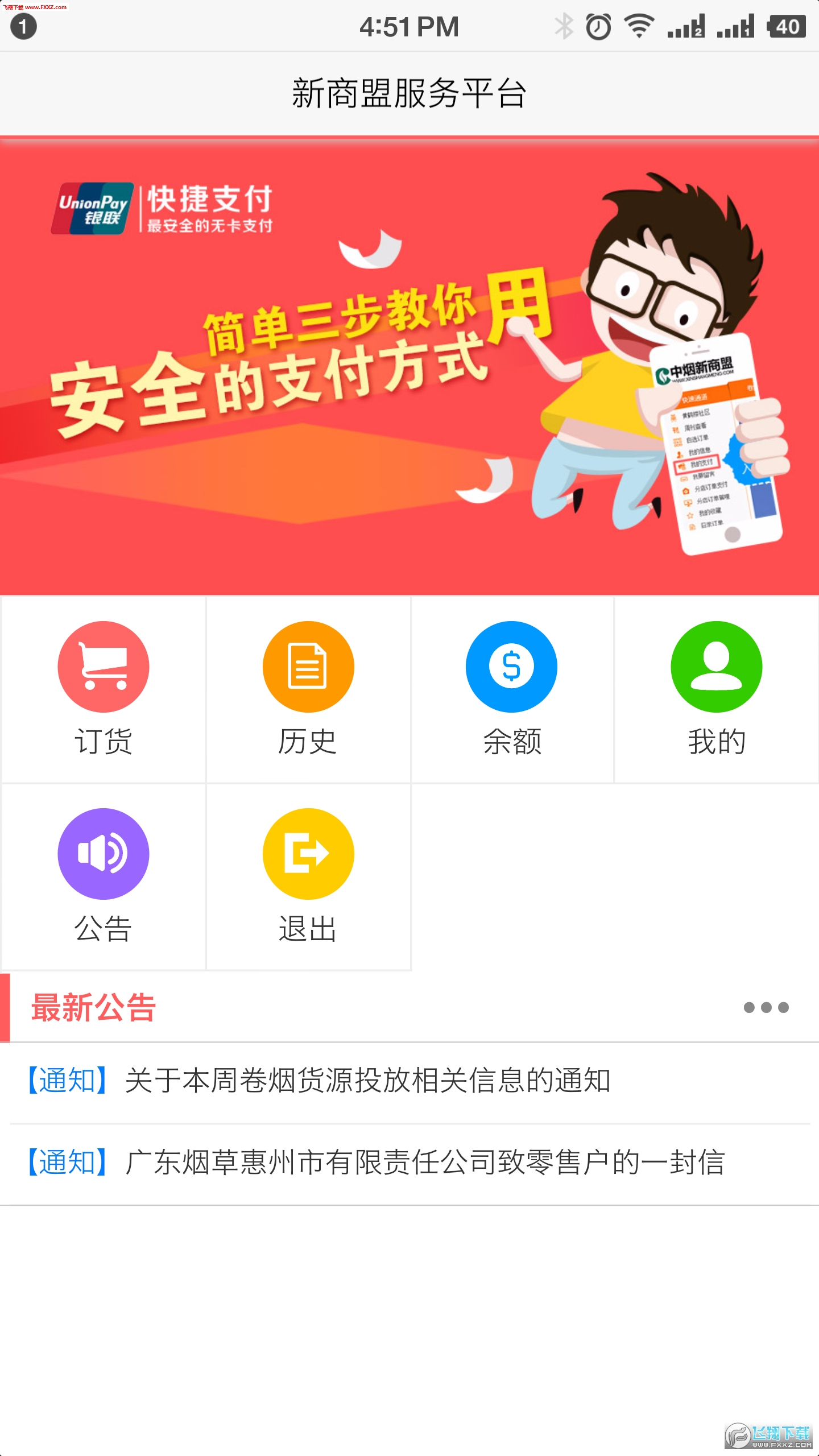The width and height of the screenshot is (819, 1456).
Task: Open the 订货 ordering section
Action: tap(104, 688)
